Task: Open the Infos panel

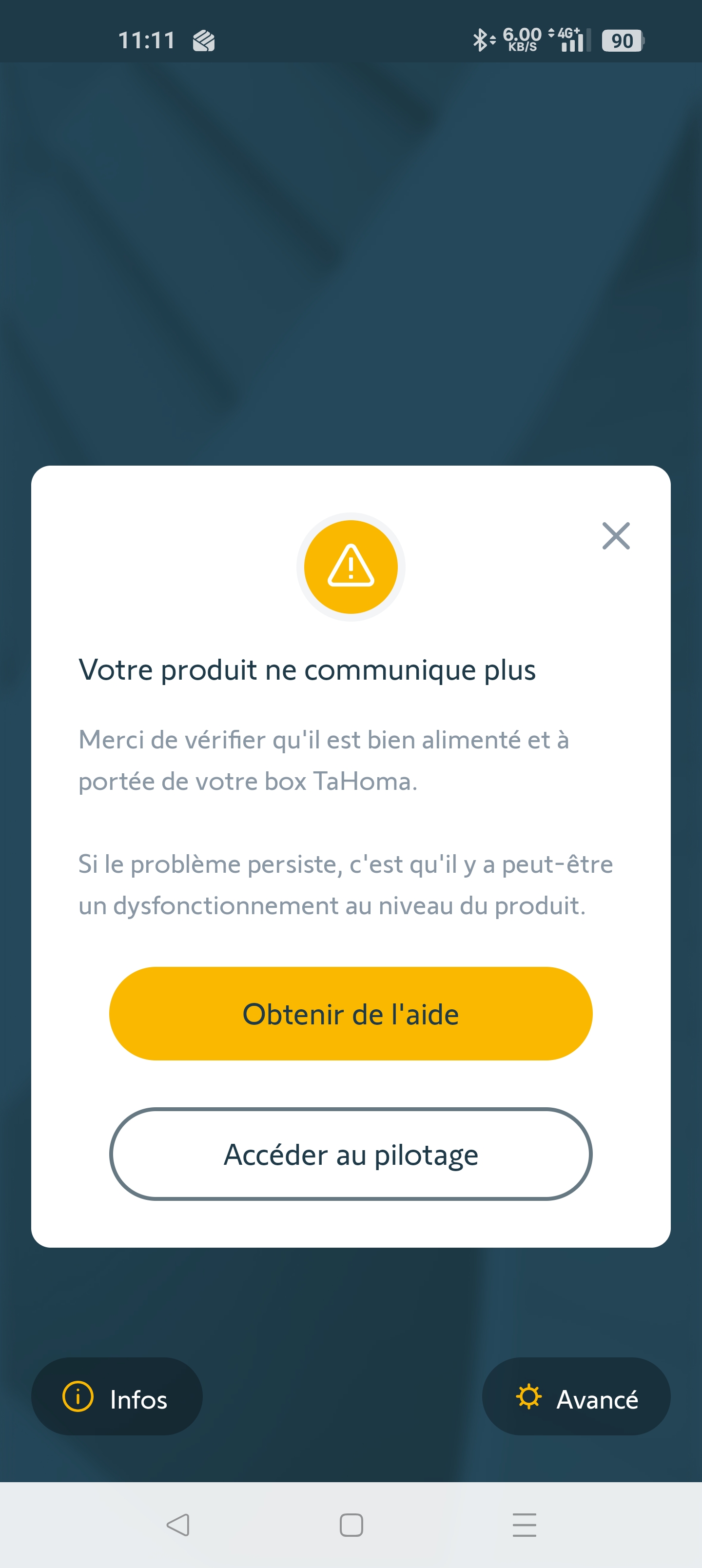Action: (117, 1398)
